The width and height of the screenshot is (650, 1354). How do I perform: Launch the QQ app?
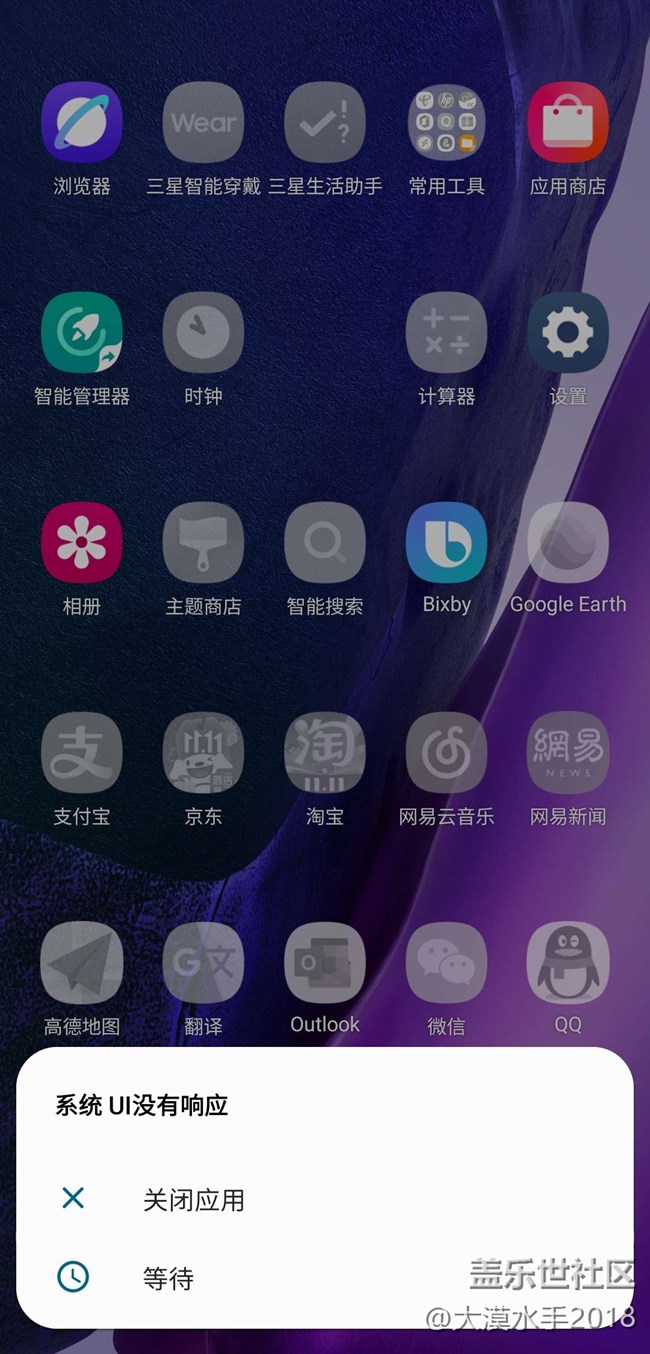coord(568,963)
